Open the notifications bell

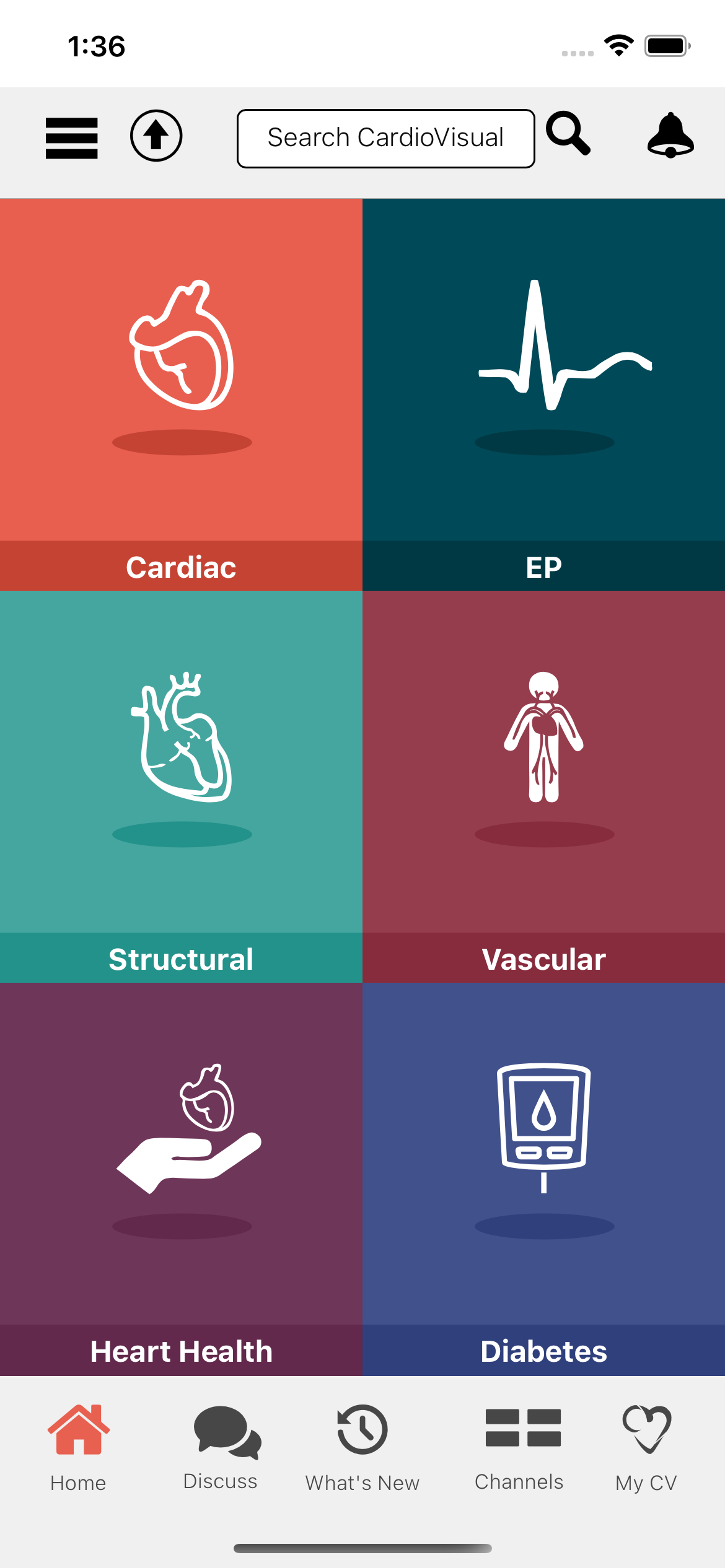pyautogui.click(x=670, y=136)
